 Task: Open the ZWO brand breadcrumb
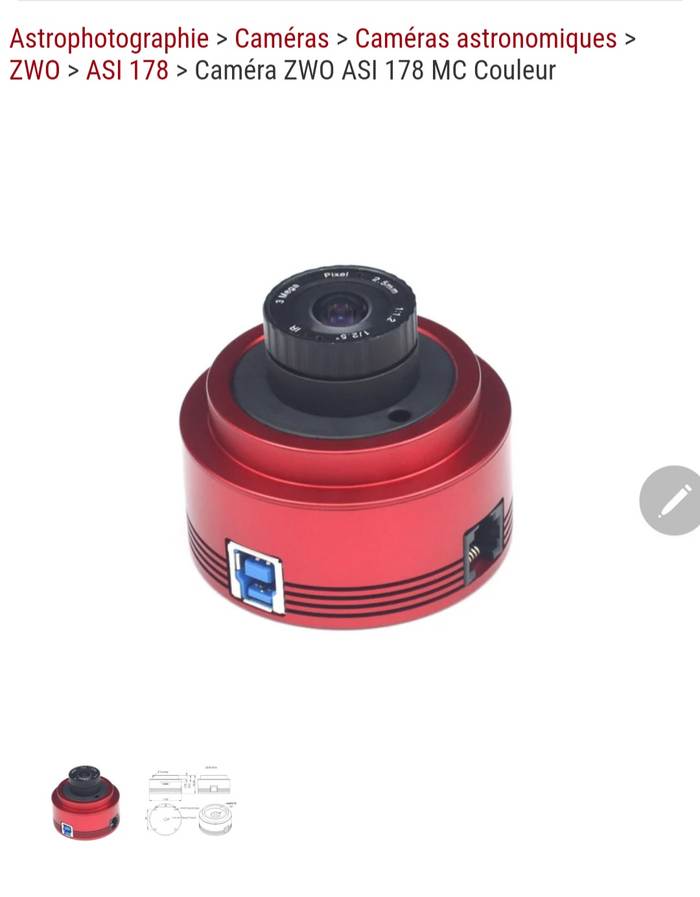[x=34, y=71]
